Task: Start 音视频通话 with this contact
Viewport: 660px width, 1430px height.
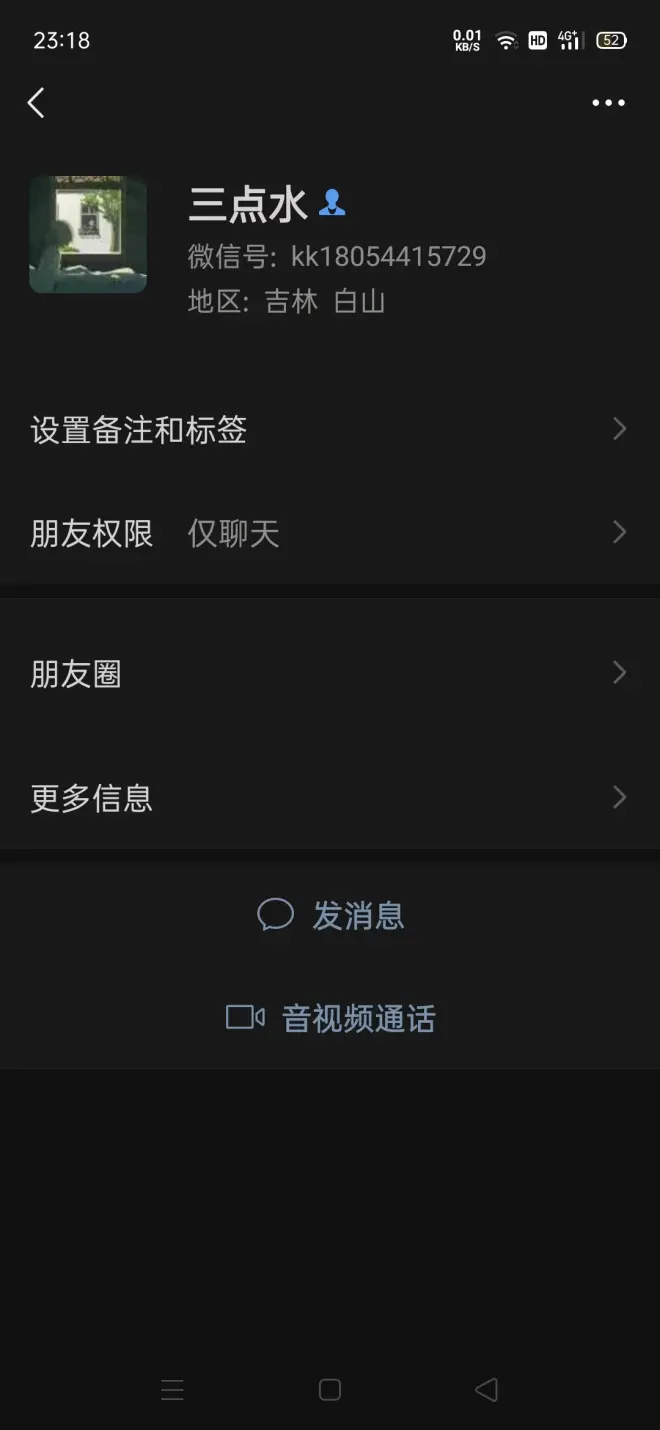Action: [x=331, y=1019]
